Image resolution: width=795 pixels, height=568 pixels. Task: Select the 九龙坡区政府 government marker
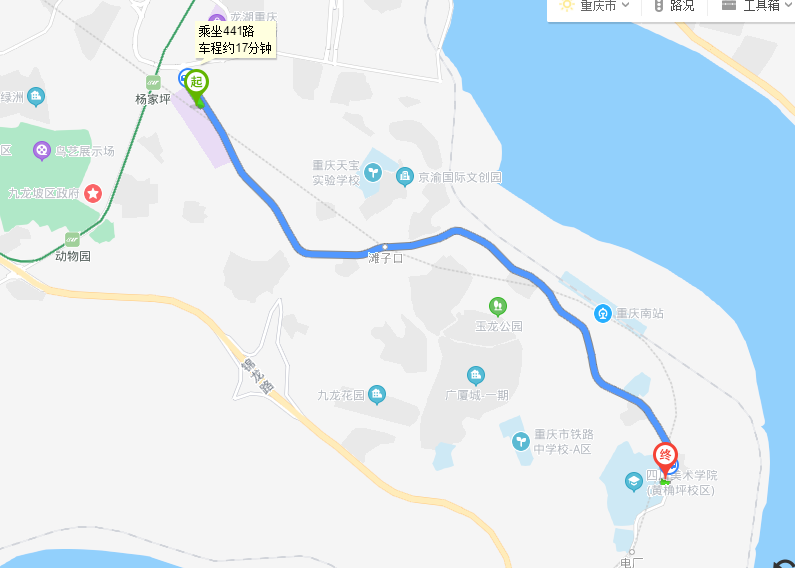93,192
